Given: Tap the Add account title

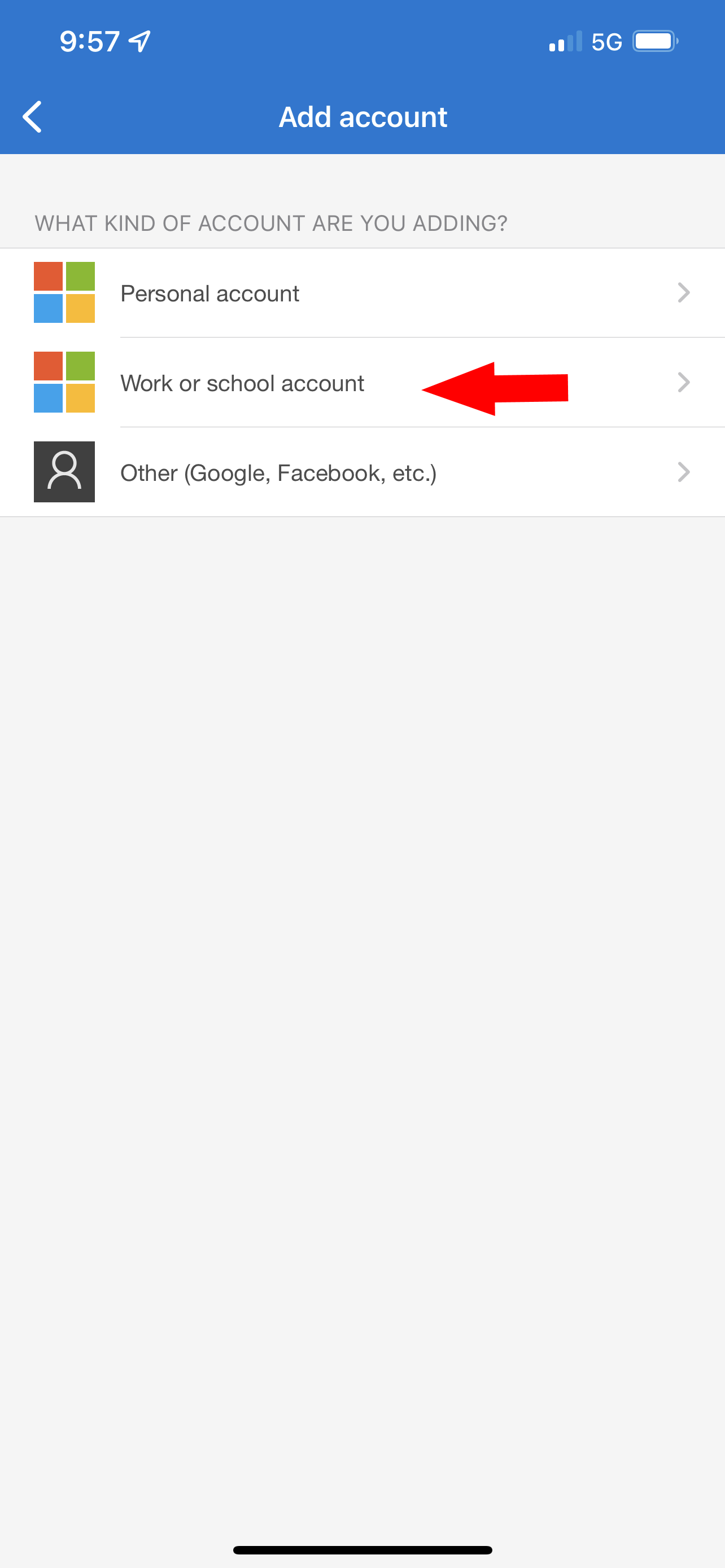Looking at the screenshot, I should [x=363, y=116].
